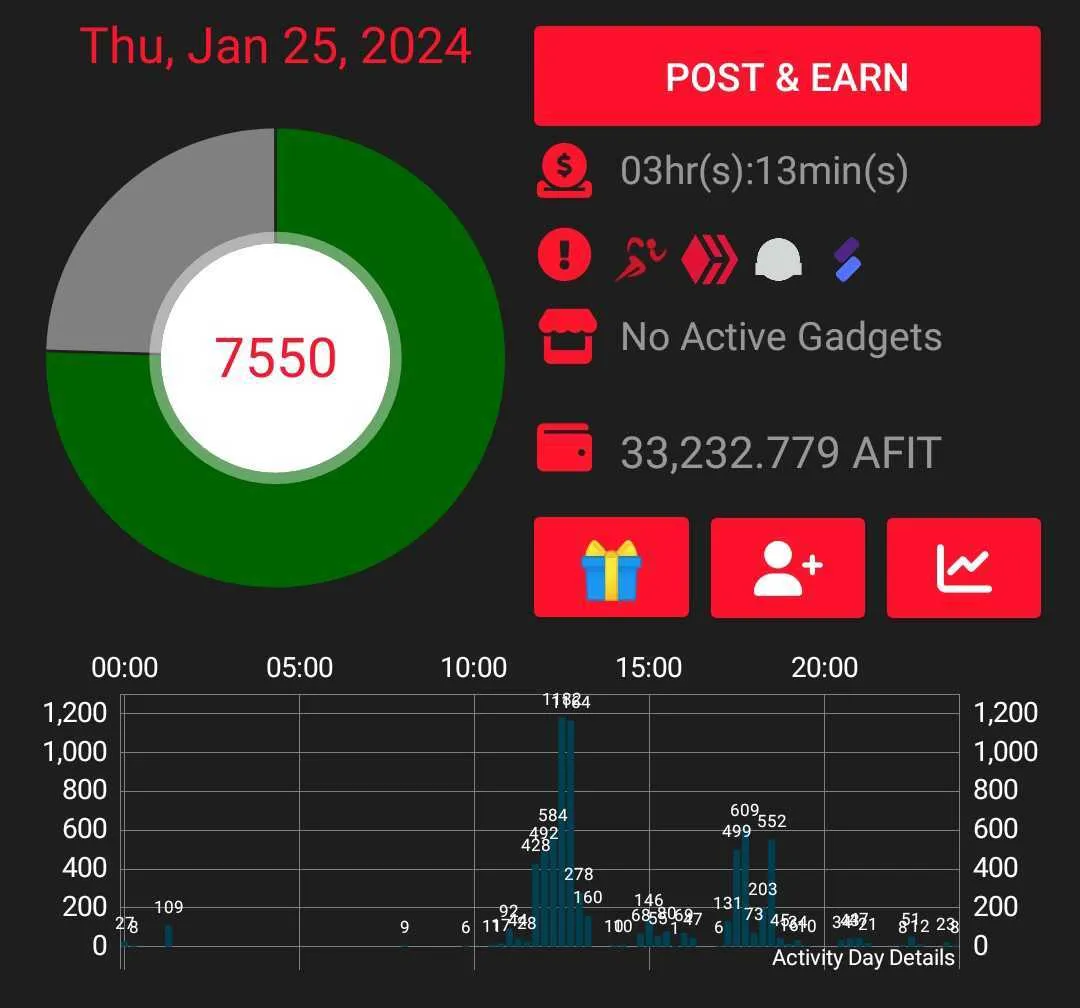The image size is (1080, 1008).
Task: Open the add friend referral button
Action: (787, 568)
